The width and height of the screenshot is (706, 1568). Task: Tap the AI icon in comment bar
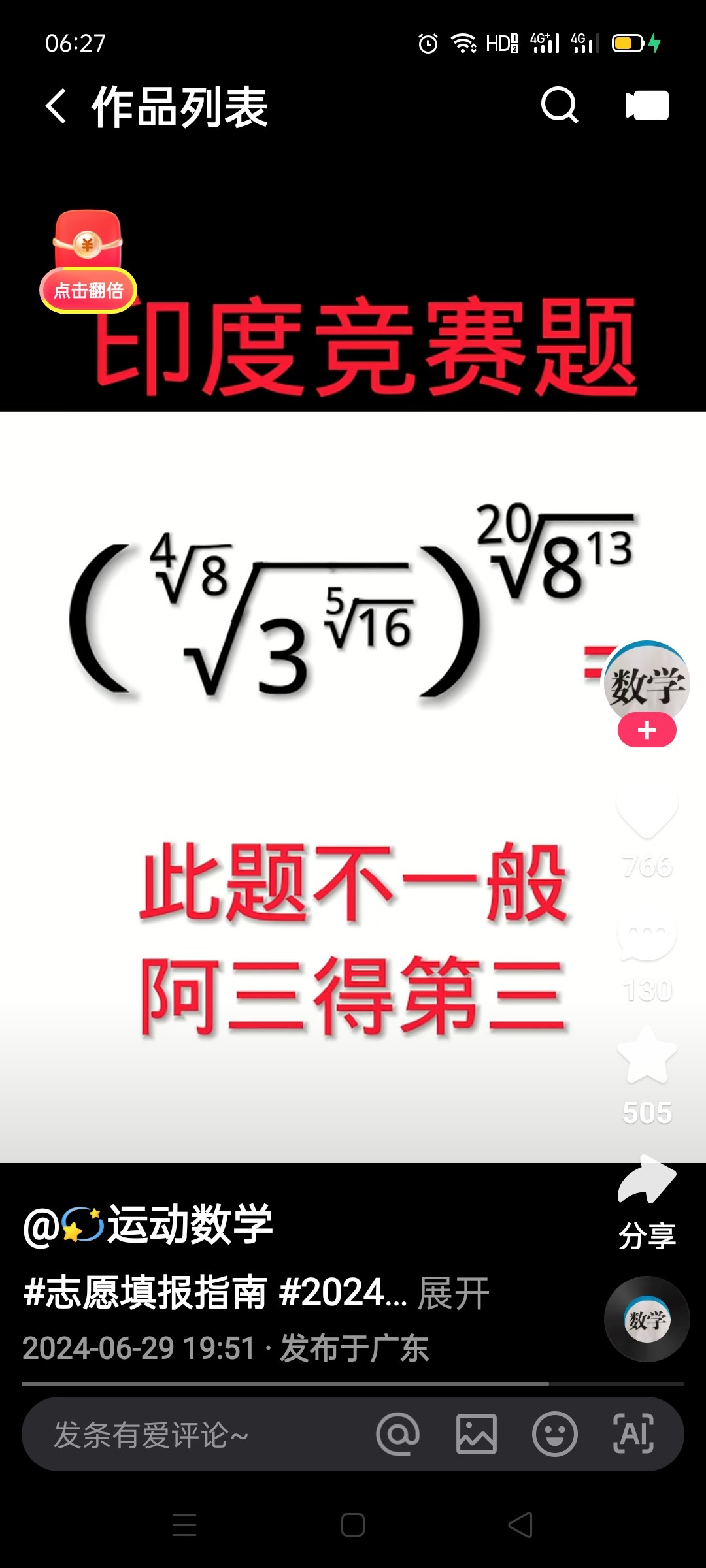(633, 1435)
